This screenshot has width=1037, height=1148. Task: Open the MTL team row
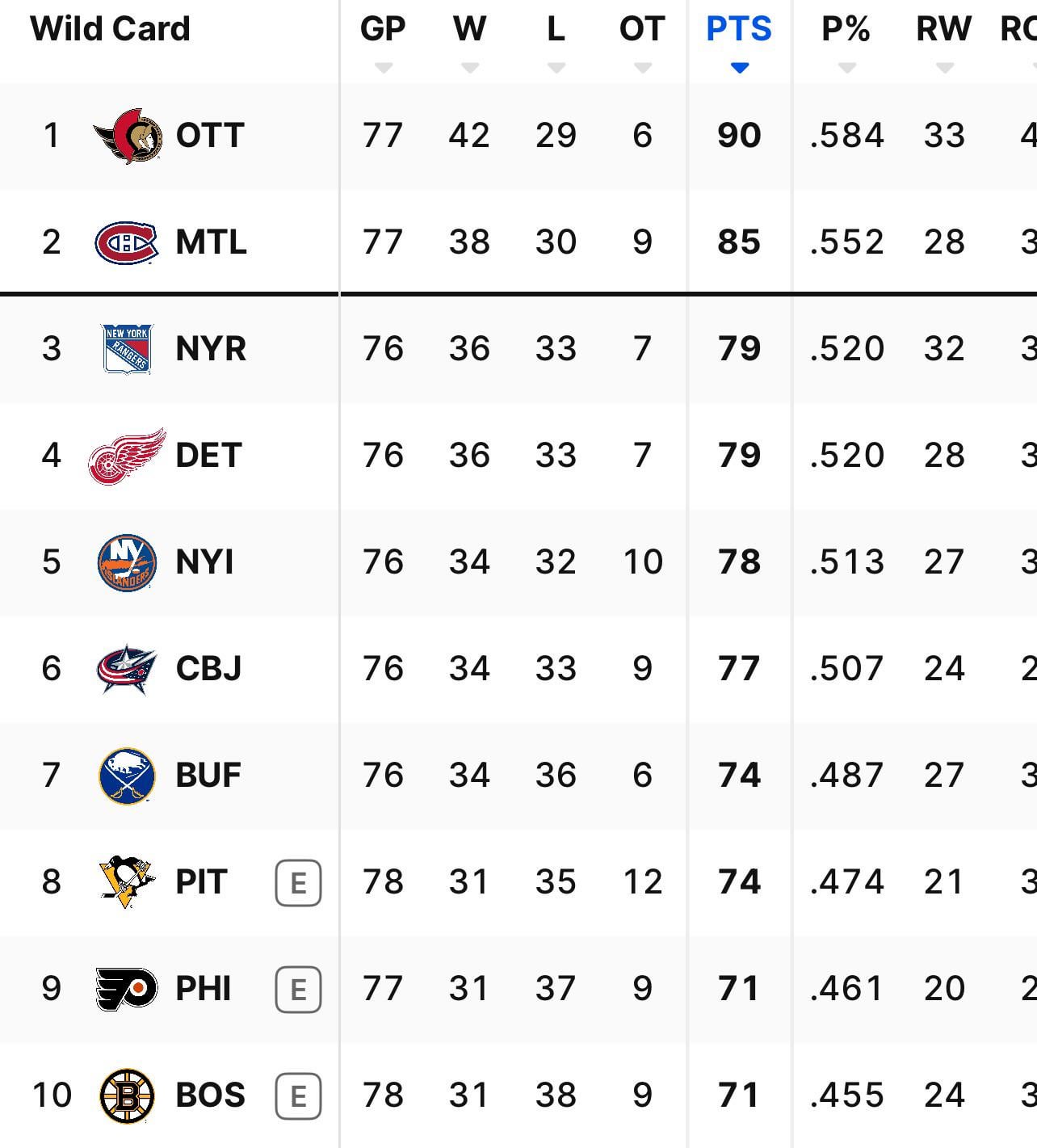tap(211, 242)
